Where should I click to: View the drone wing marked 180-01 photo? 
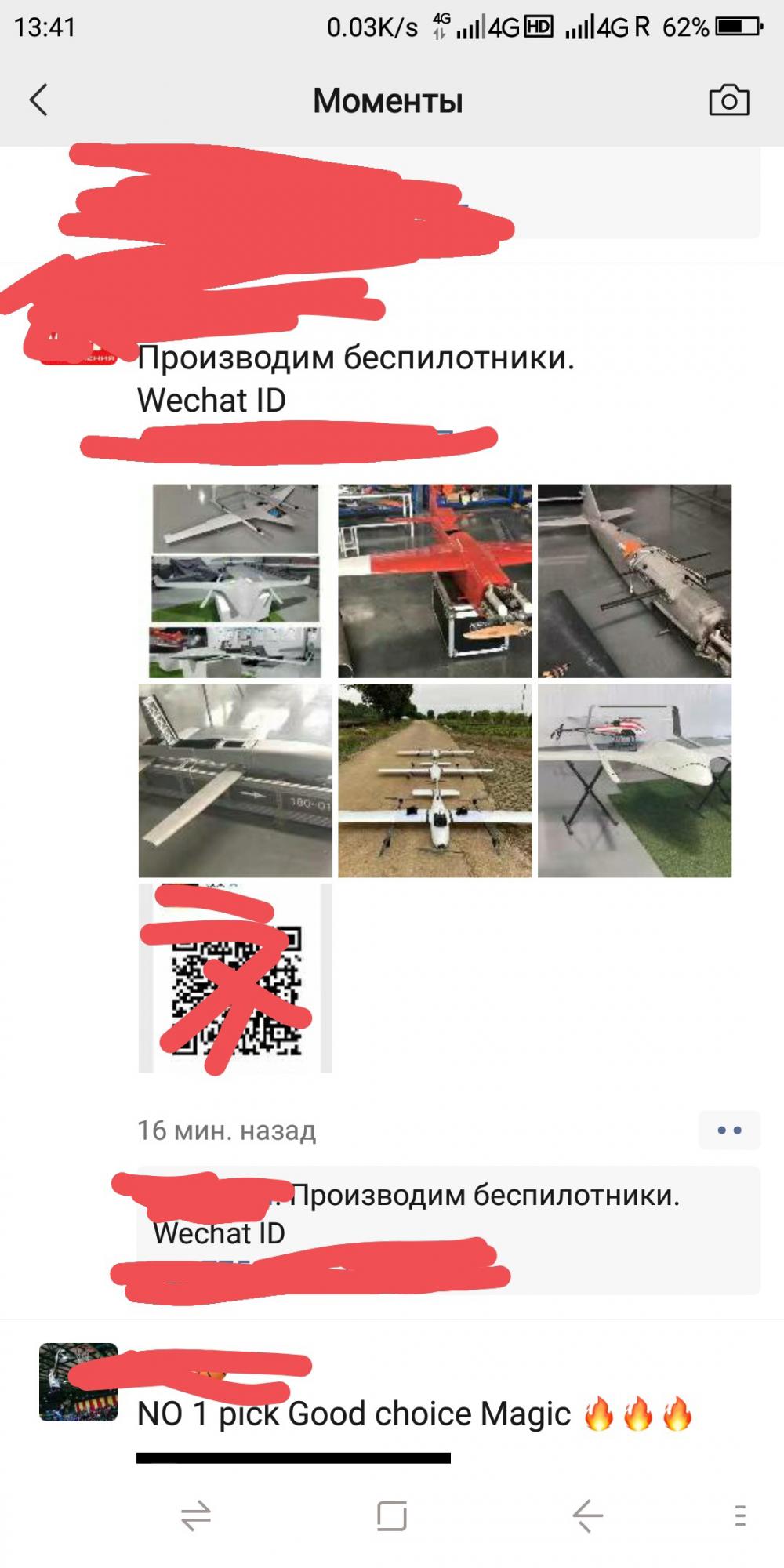235,780
